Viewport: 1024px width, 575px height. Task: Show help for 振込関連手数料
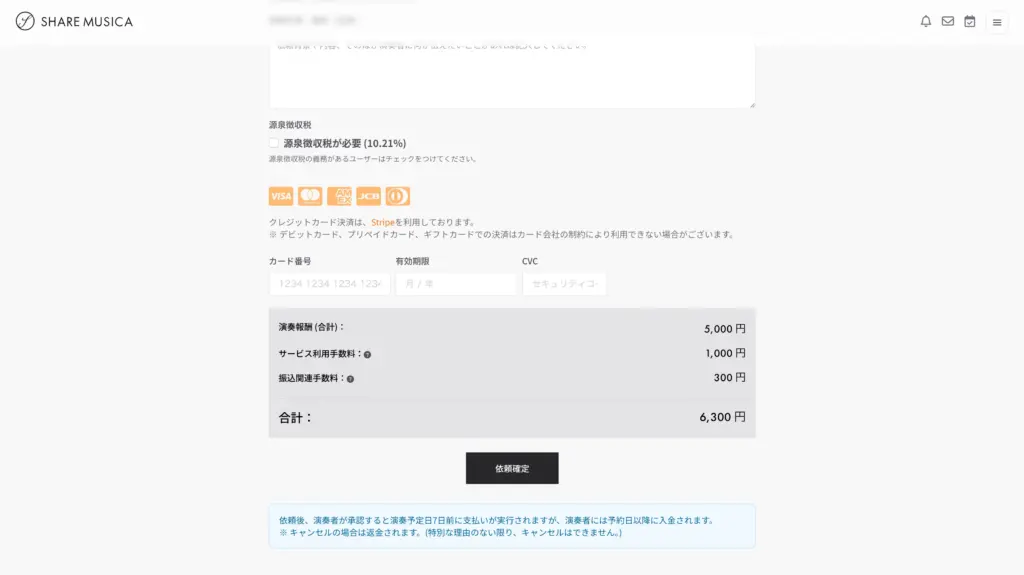click(350, 379)
